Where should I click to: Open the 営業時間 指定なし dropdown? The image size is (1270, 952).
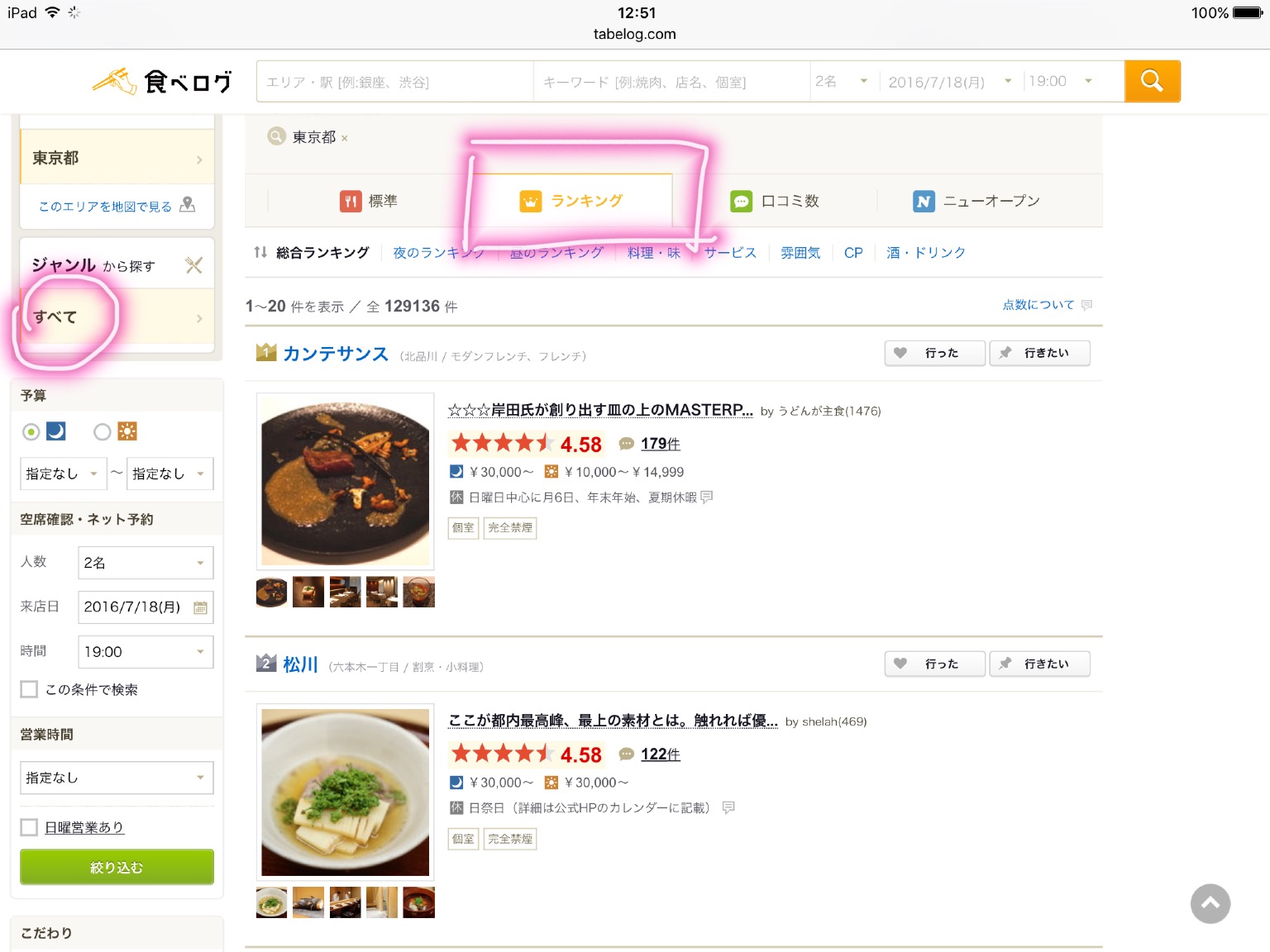117,778
